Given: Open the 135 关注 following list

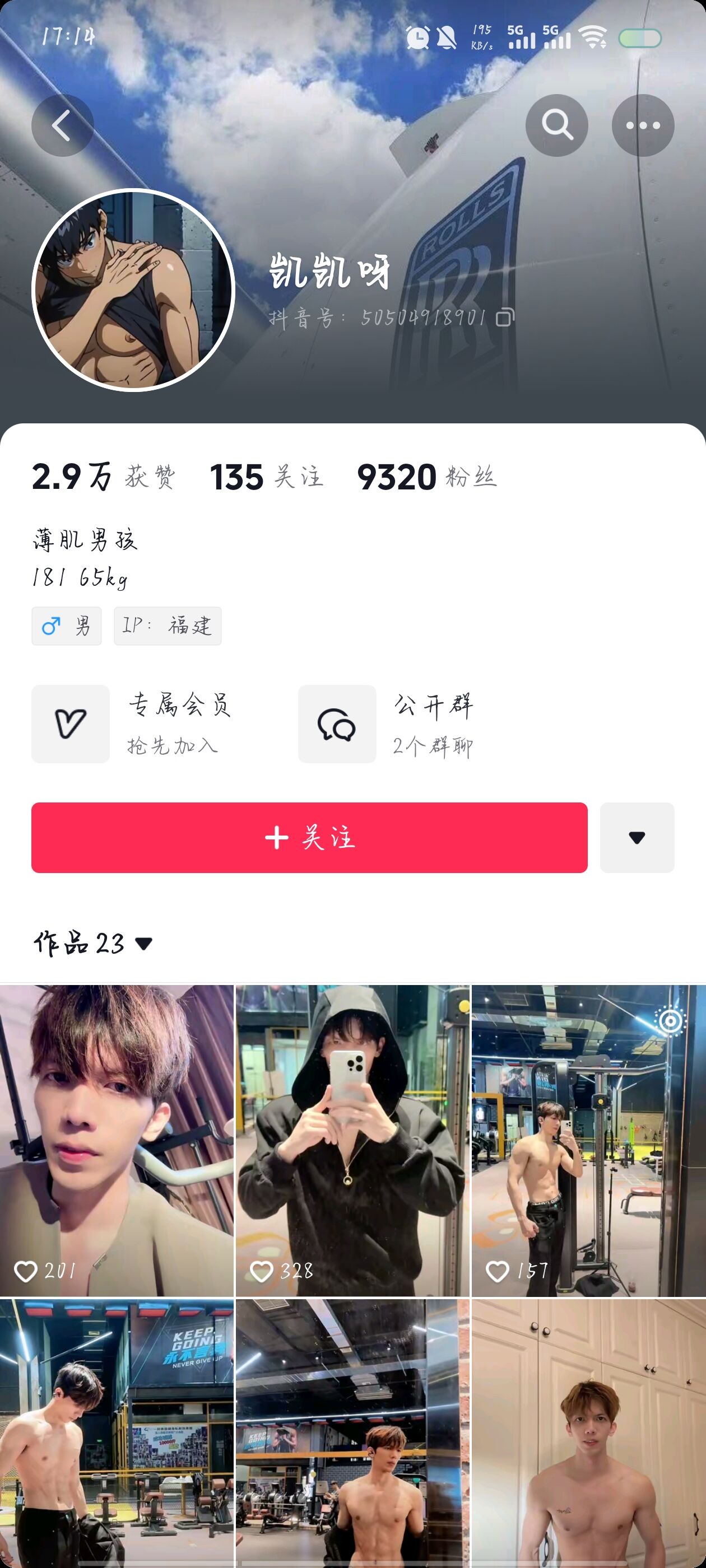Looking at the screenshot, I should point(266,477).
